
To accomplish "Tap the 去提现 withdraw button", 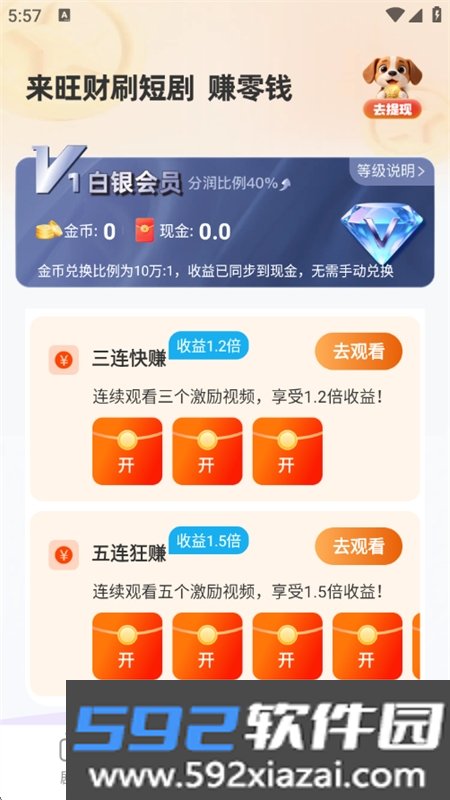I will pos(392,109).
